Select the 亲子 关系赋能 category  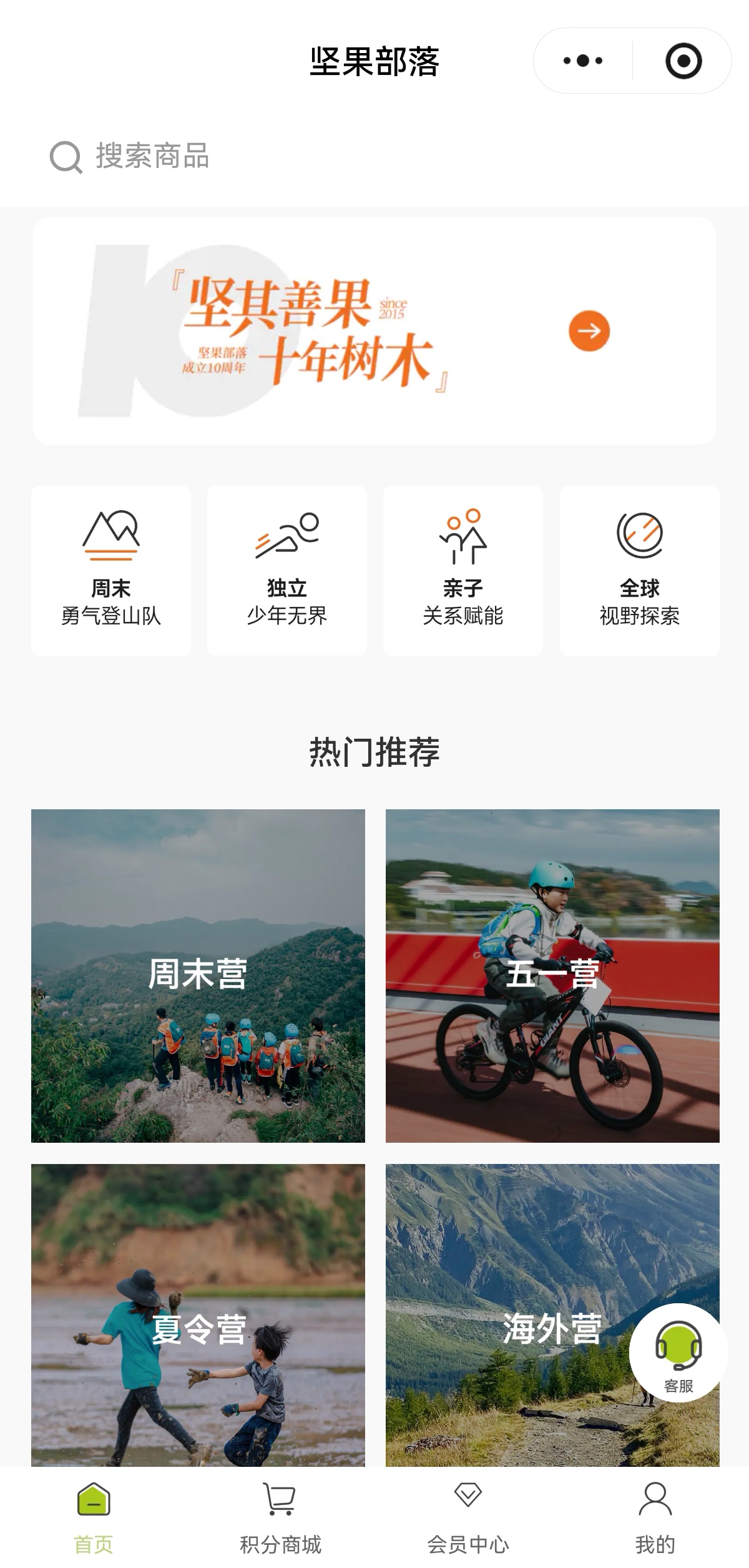pos(463,570)
